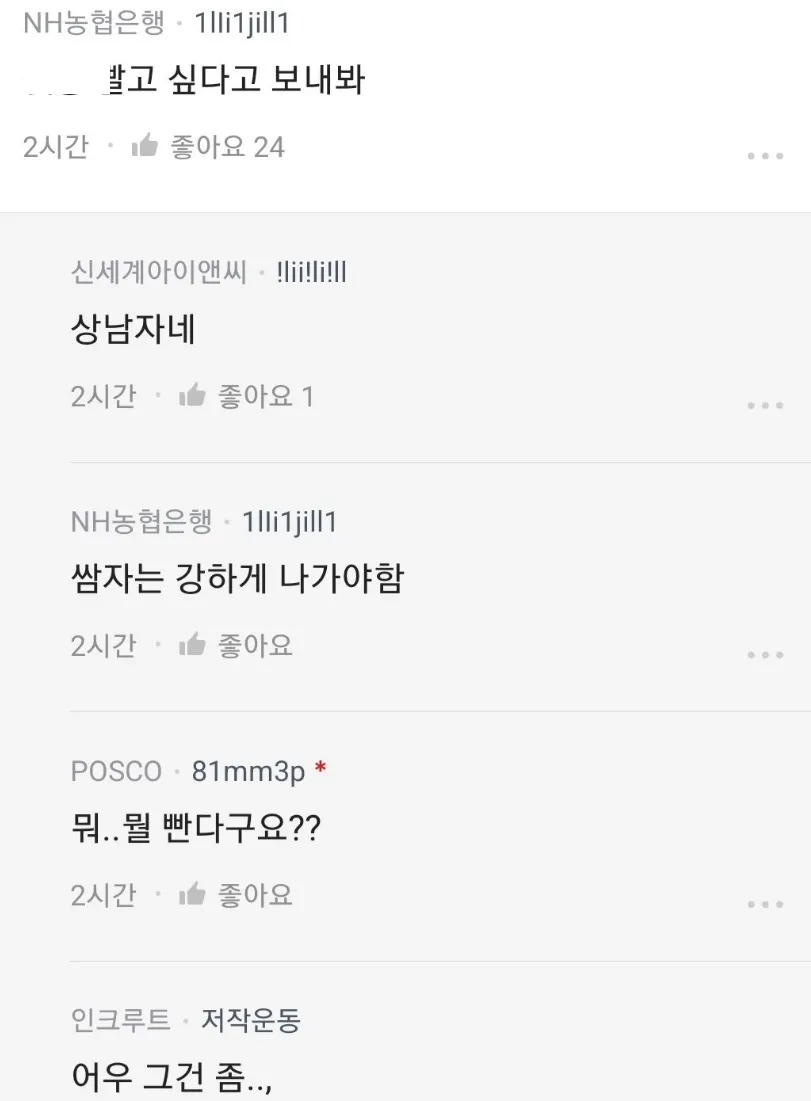Open overflow menu on POSCO user's reply
Screen dimensions: 811x1101
coord(765,904)
